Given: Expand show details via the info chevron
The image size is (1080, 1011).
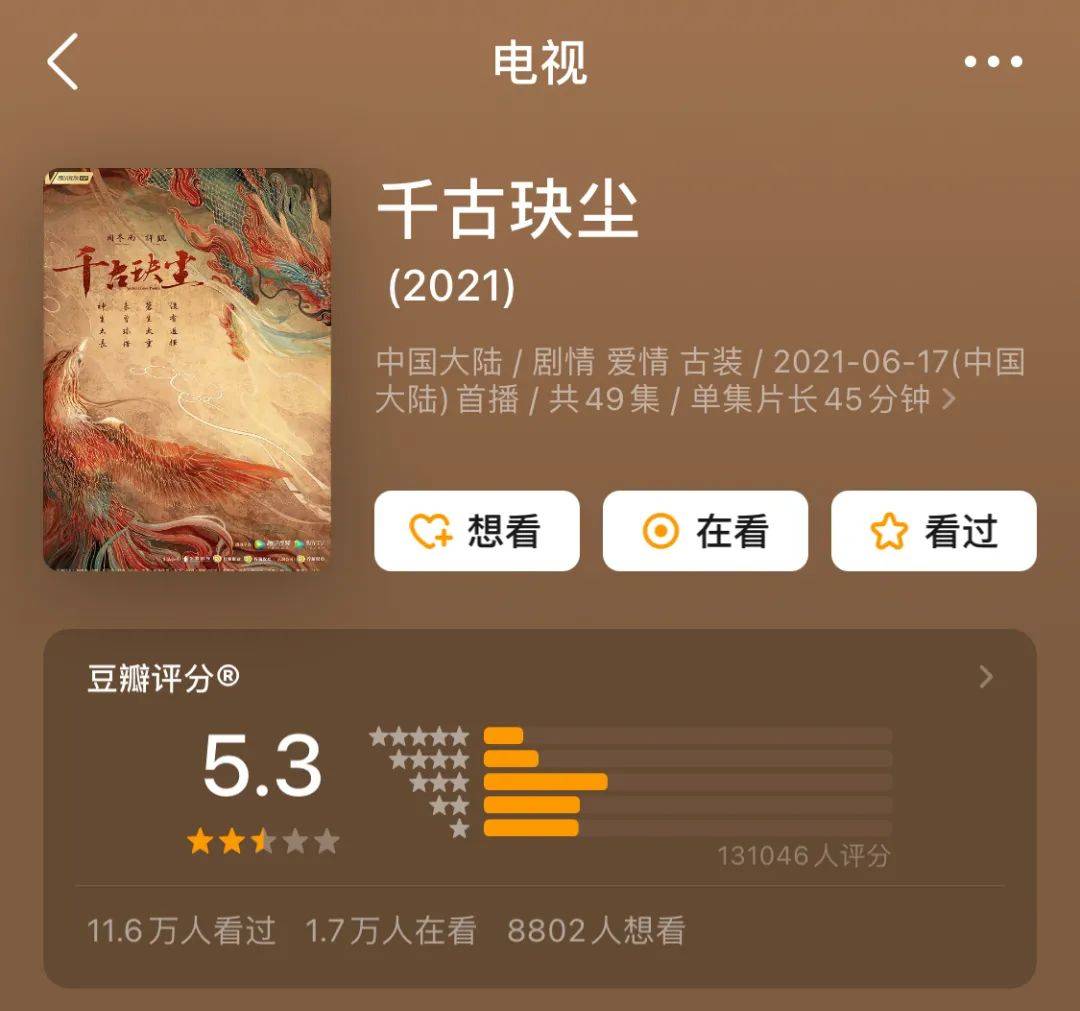Looking at the screenshot, I should tap(949, 400).
